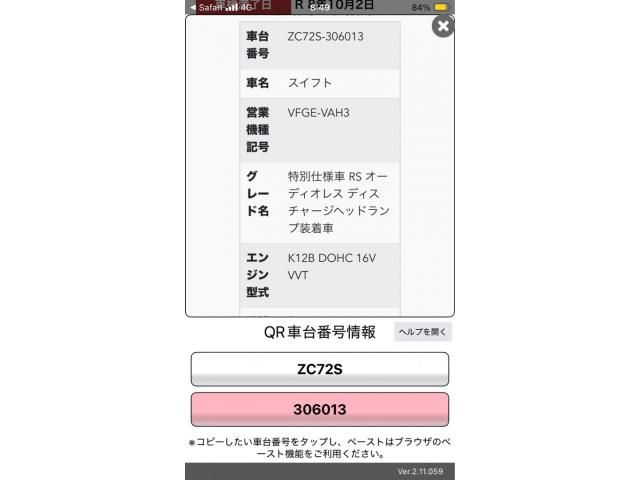
Task: Return to Safari via status bar back link
Action: [207, 6]
